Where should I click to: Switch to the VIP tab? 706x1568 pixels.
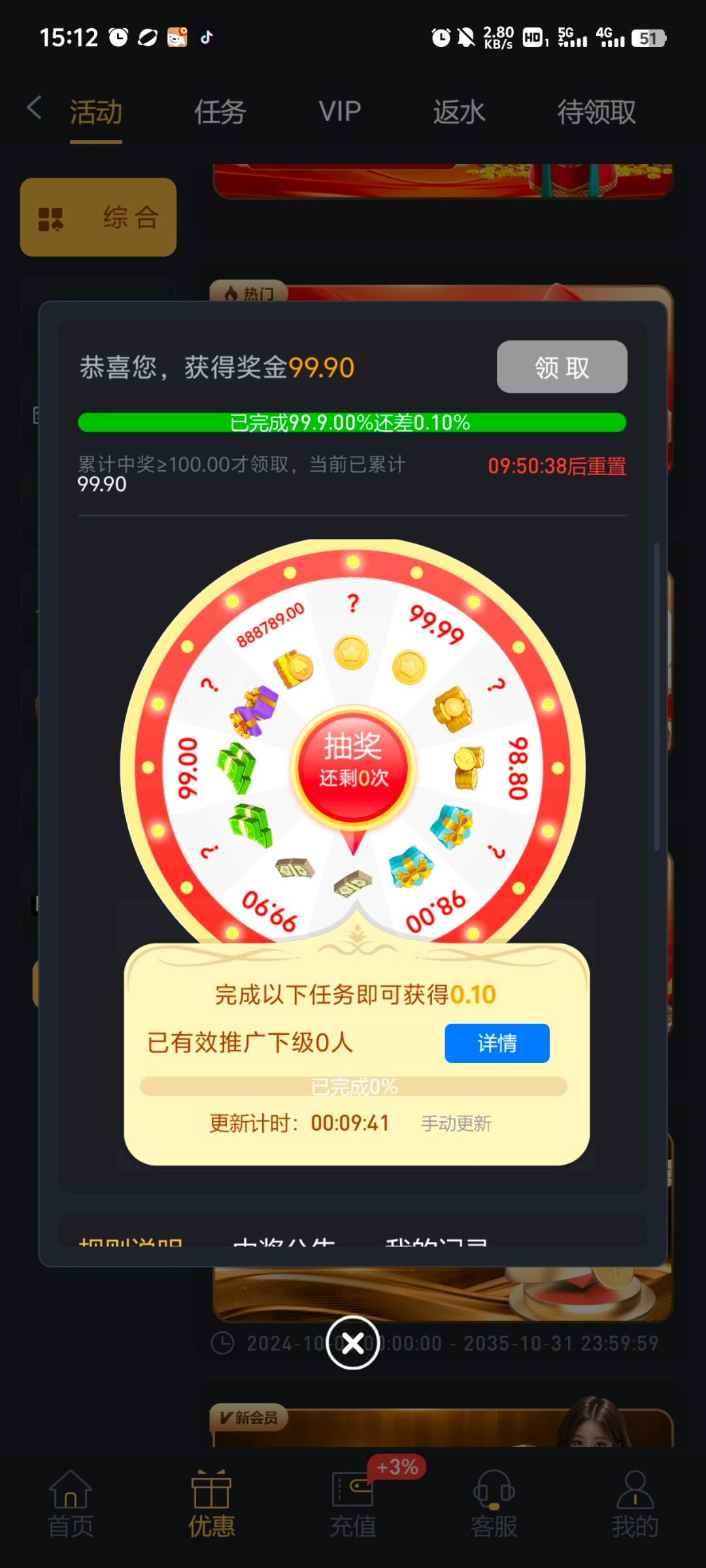(x=340, y=112)
